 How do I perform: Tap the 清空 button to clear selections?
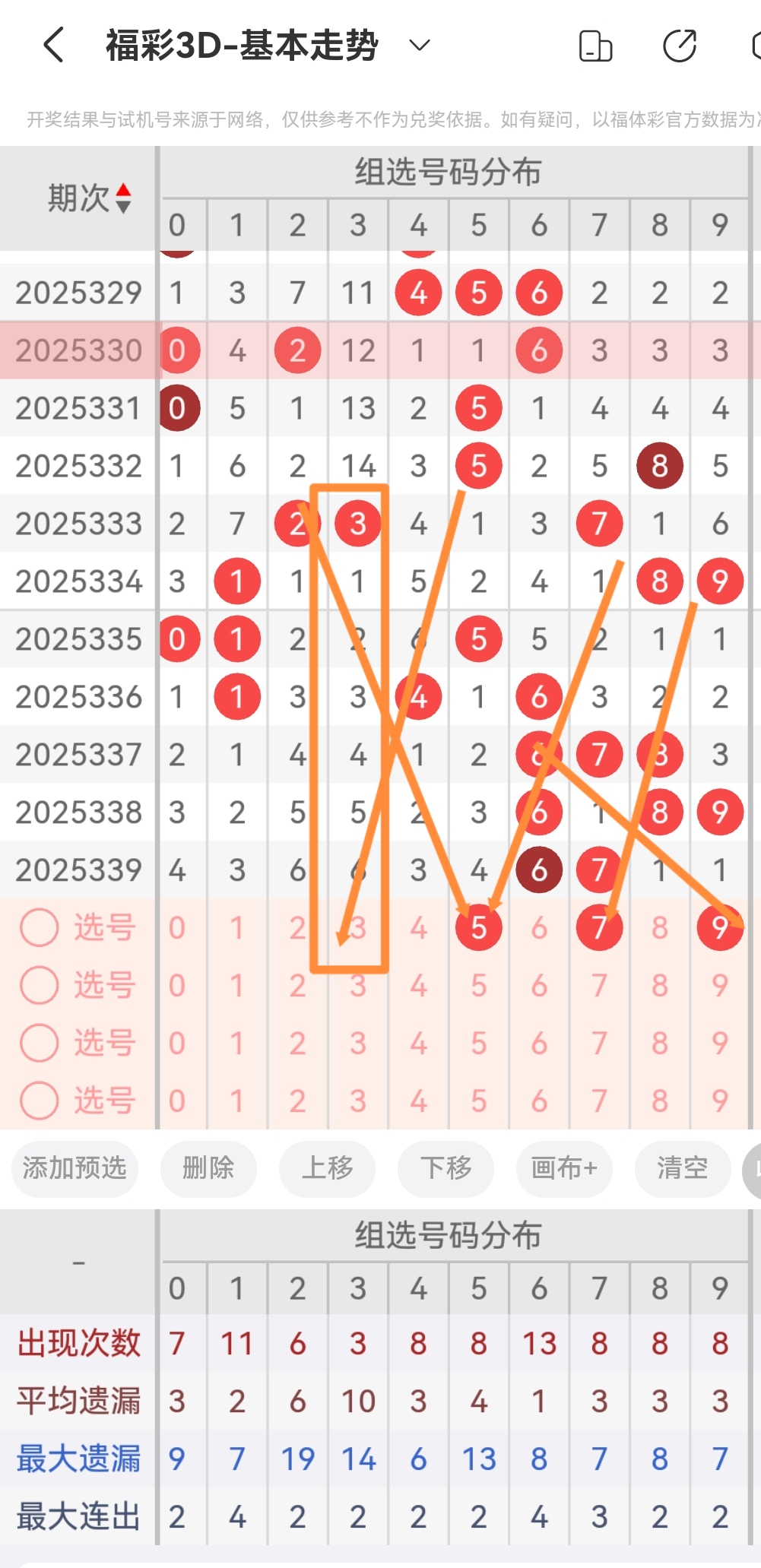[683, 1170]
